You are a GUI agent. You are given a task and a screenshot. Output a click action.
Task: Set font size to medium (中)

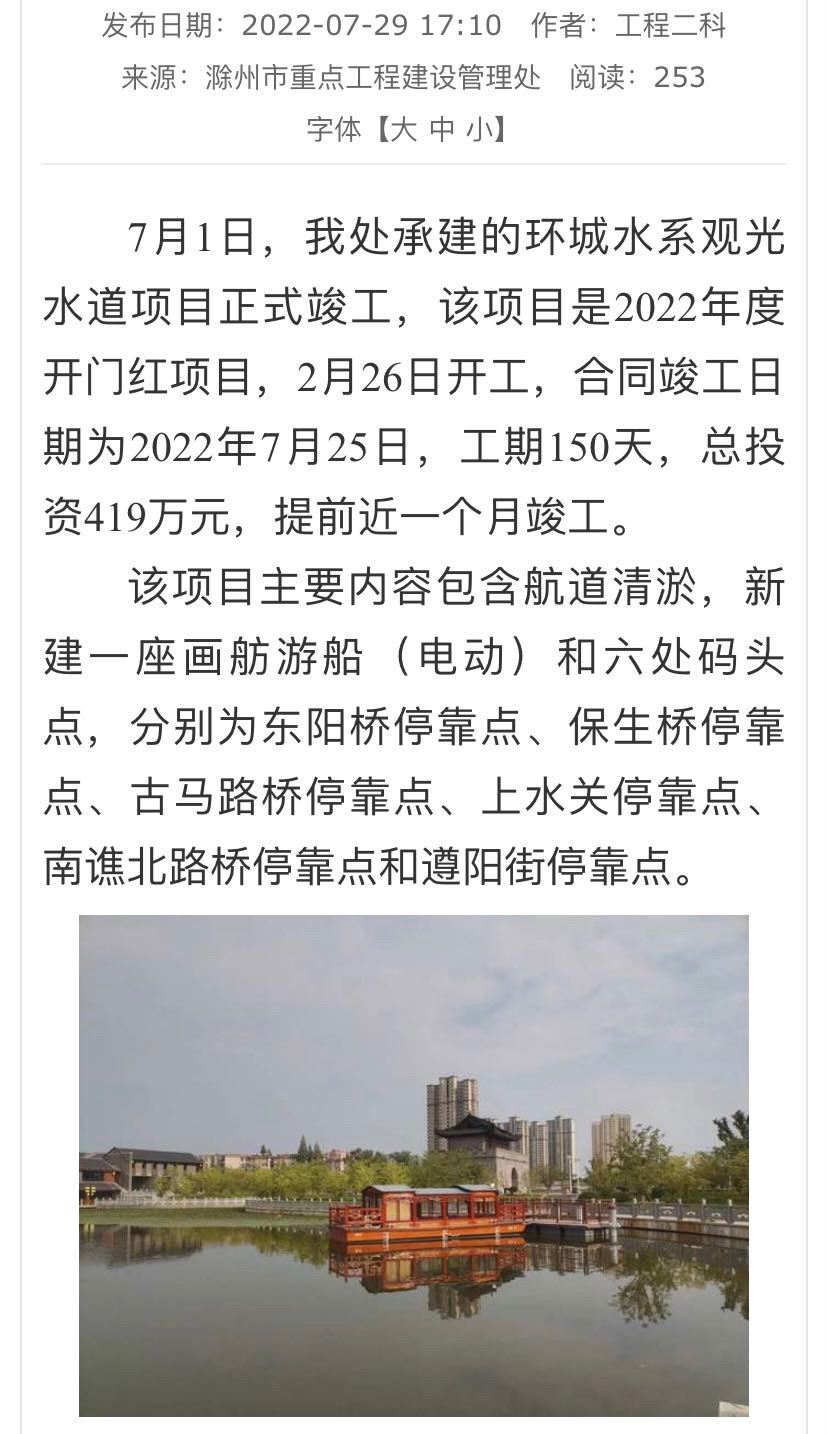click(x=442, y=129)
